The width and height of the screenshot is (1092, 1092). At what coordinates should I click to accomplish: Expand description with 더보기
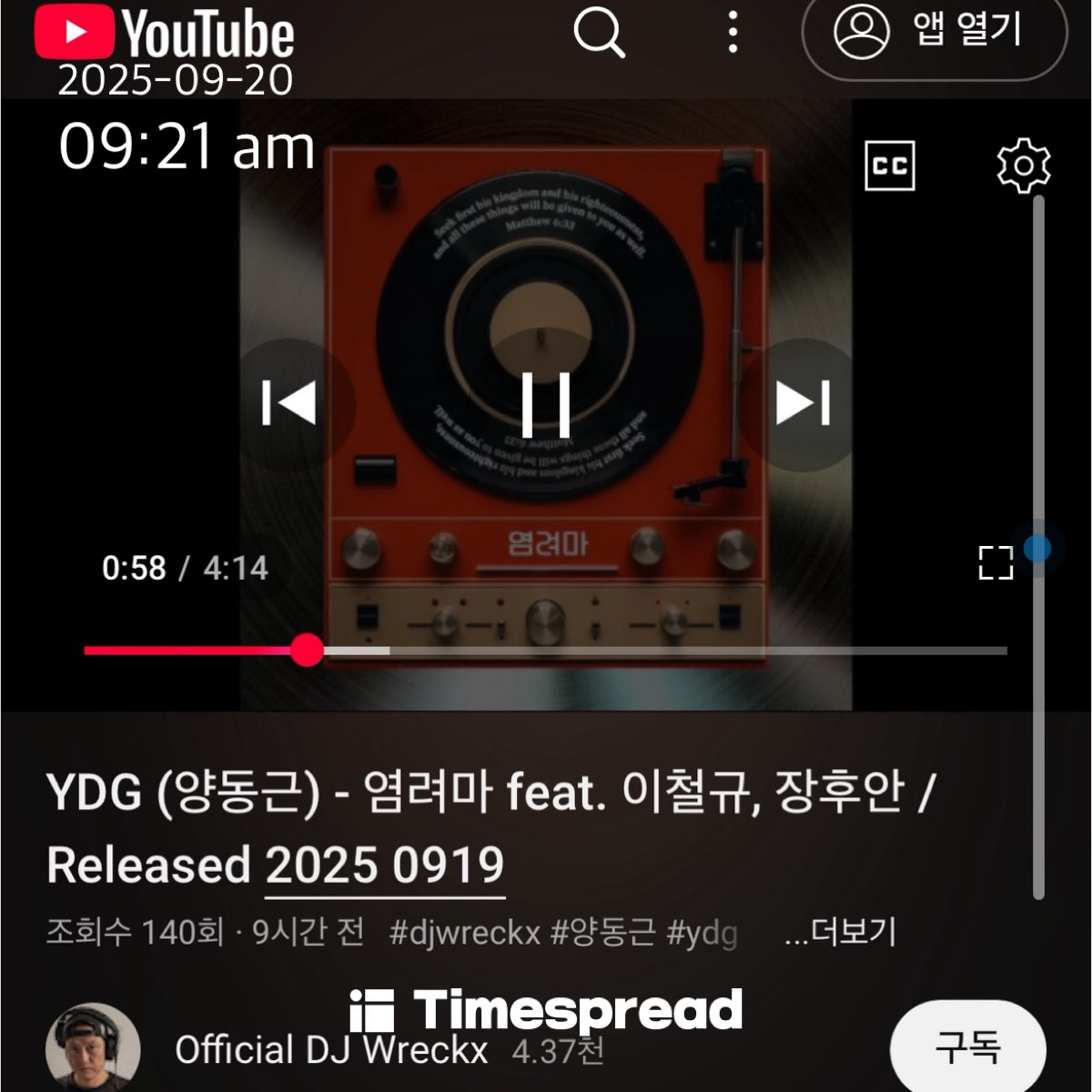[x=841, y=933]
